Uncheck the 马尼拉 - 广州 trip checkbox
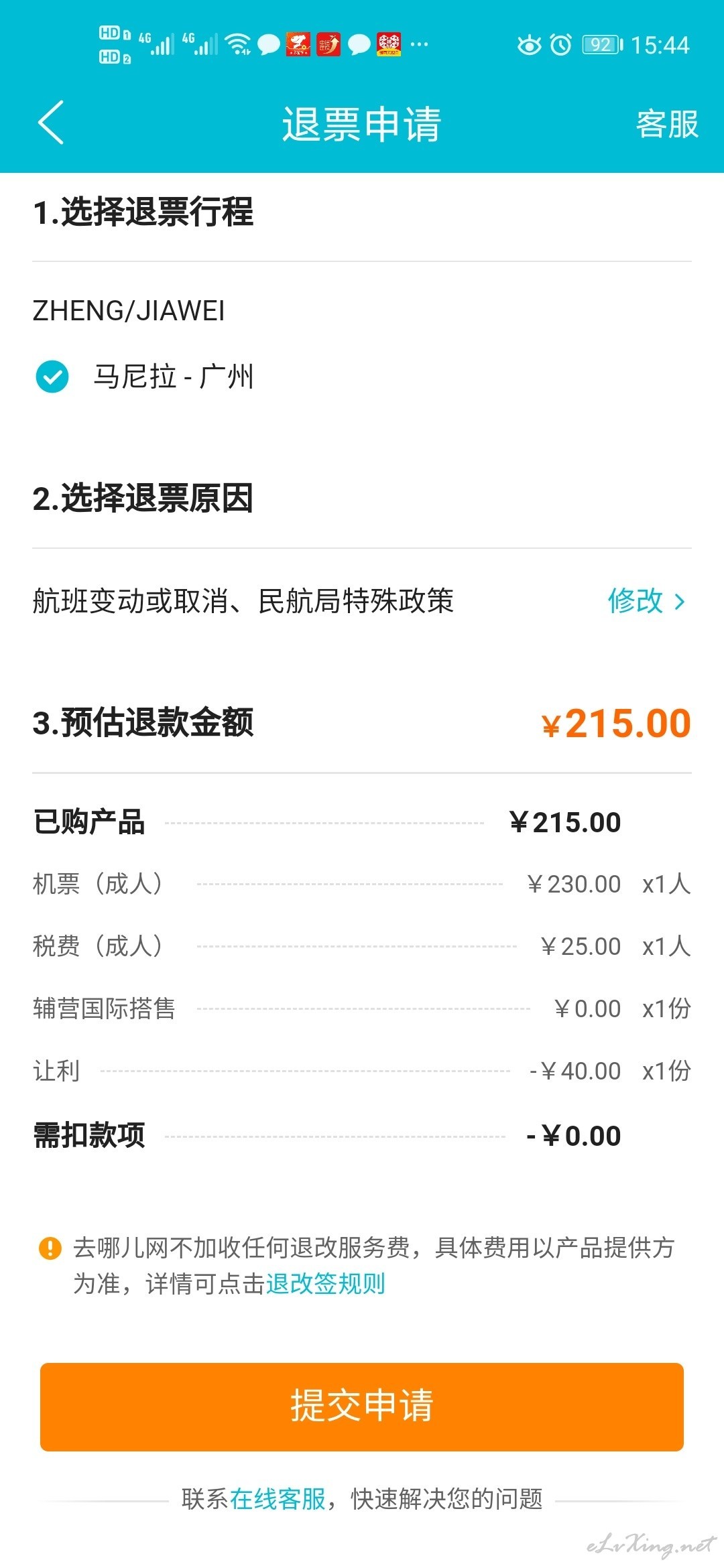The width and height of the screenshot is (724, 1568). point(52,377)
